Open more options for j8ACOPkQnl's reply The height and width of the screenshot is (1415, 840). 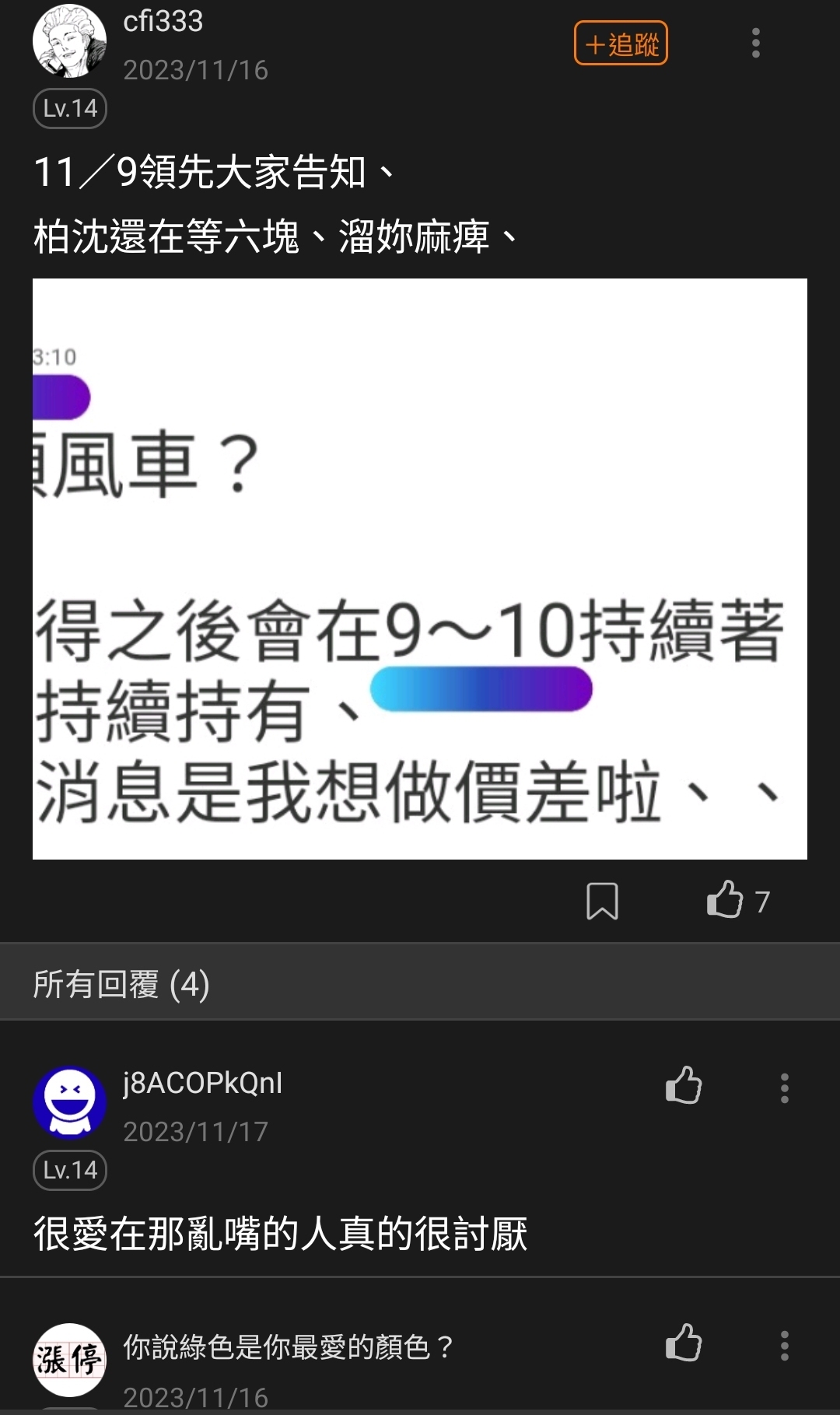click(x=784, y=1088)
